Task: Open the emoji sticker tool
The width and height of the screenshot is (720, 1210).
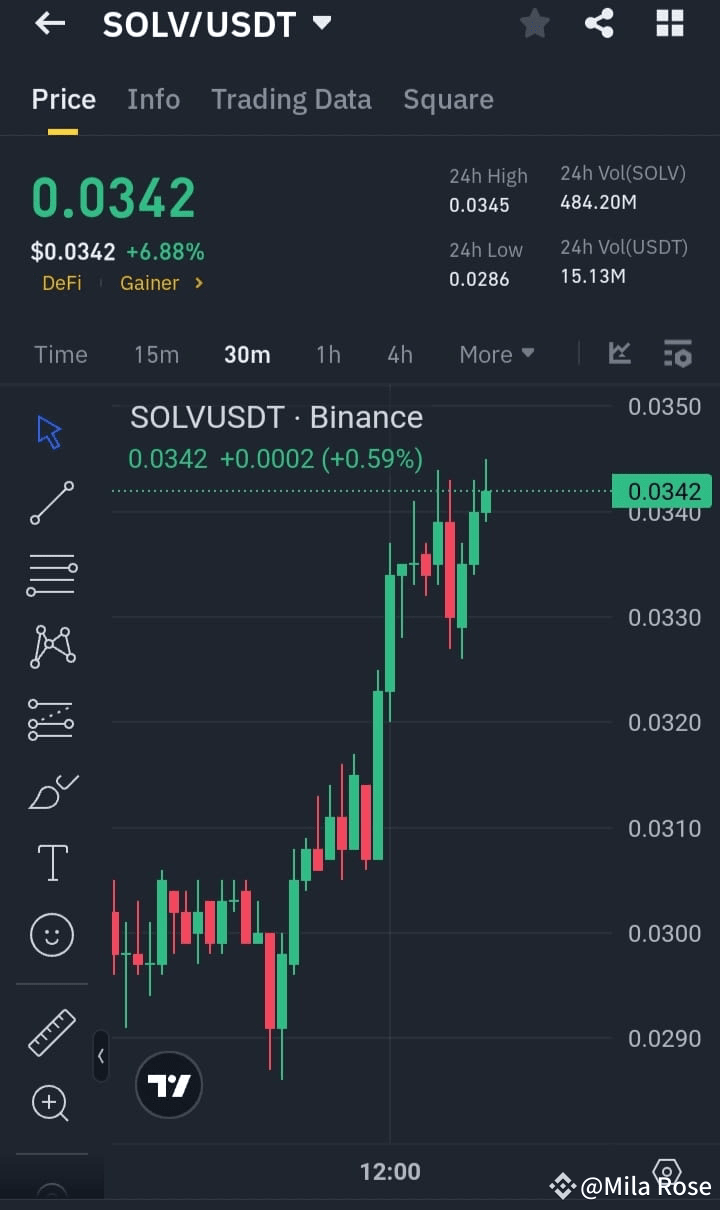Action: (51, 934)
